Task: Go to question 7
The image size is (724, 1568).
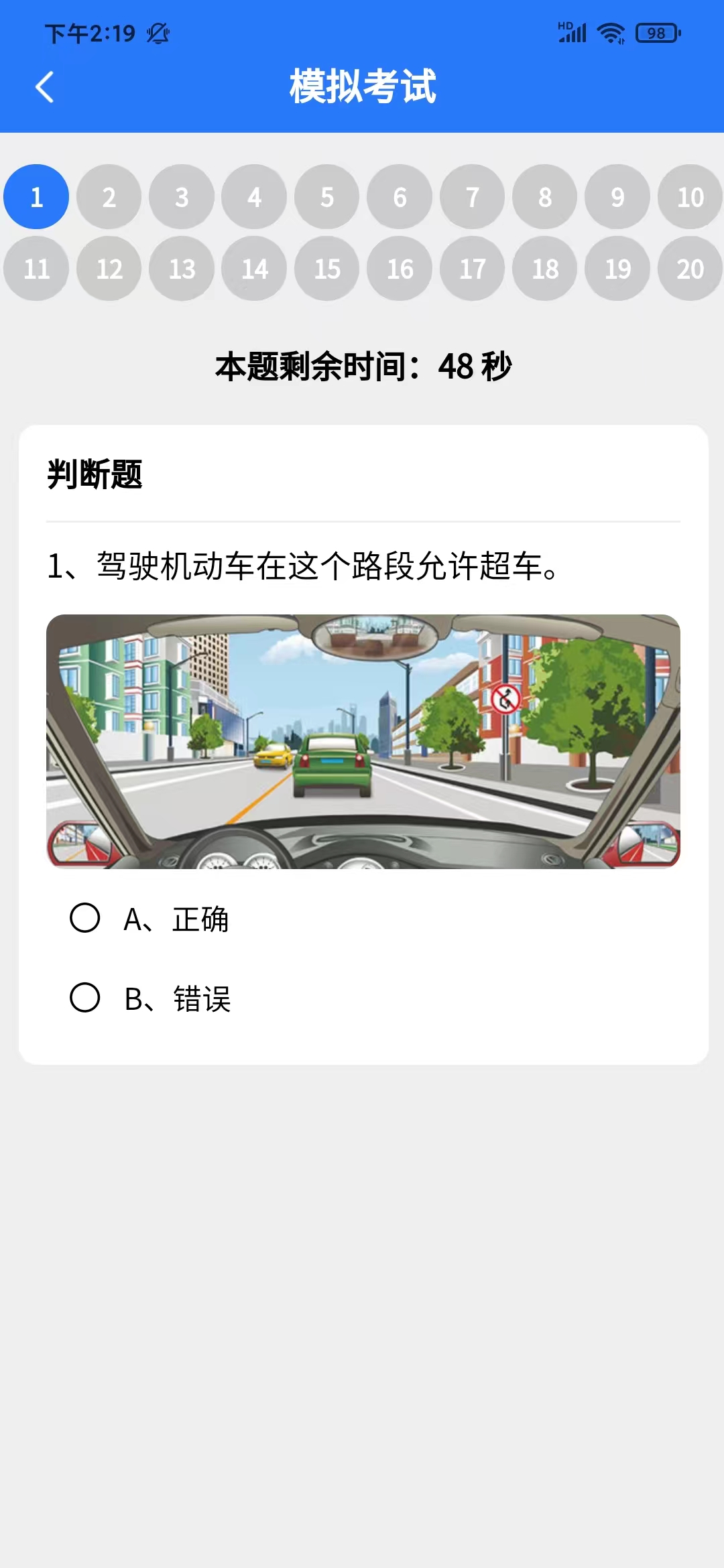Action: [x=473, y=197]
